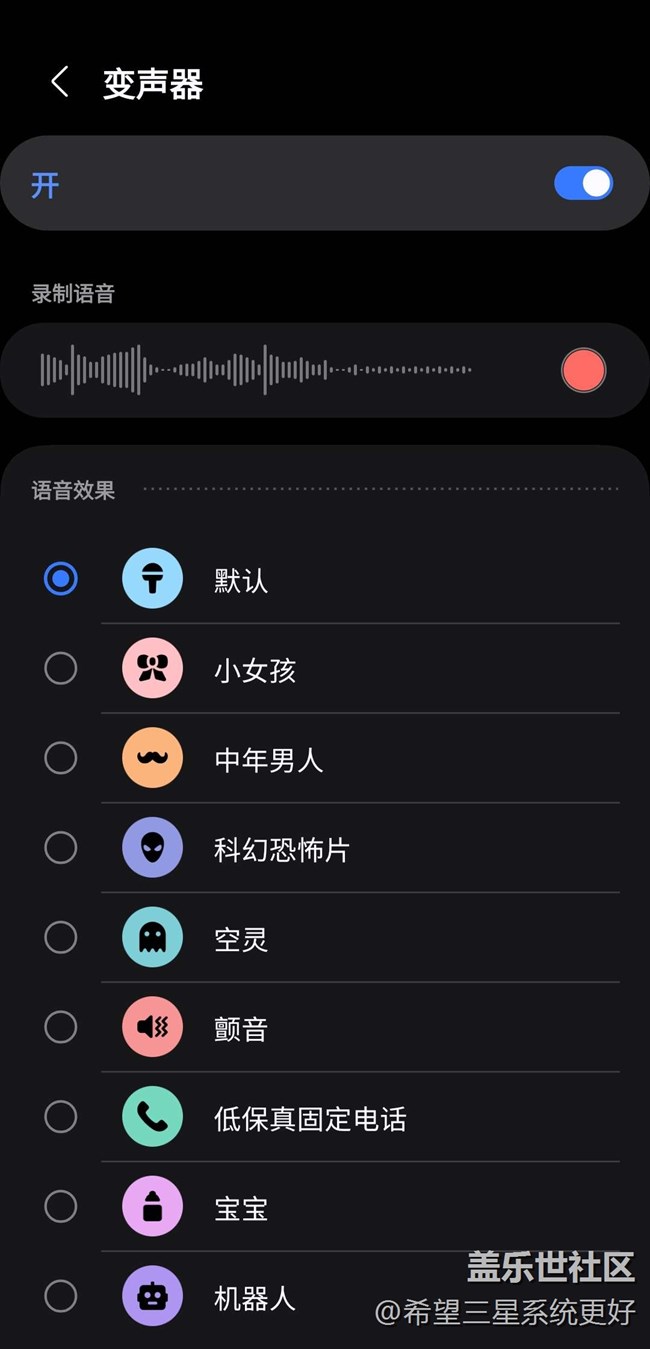
Task: Choose the 小女孩 voice effect
Action: pos(61,668)
